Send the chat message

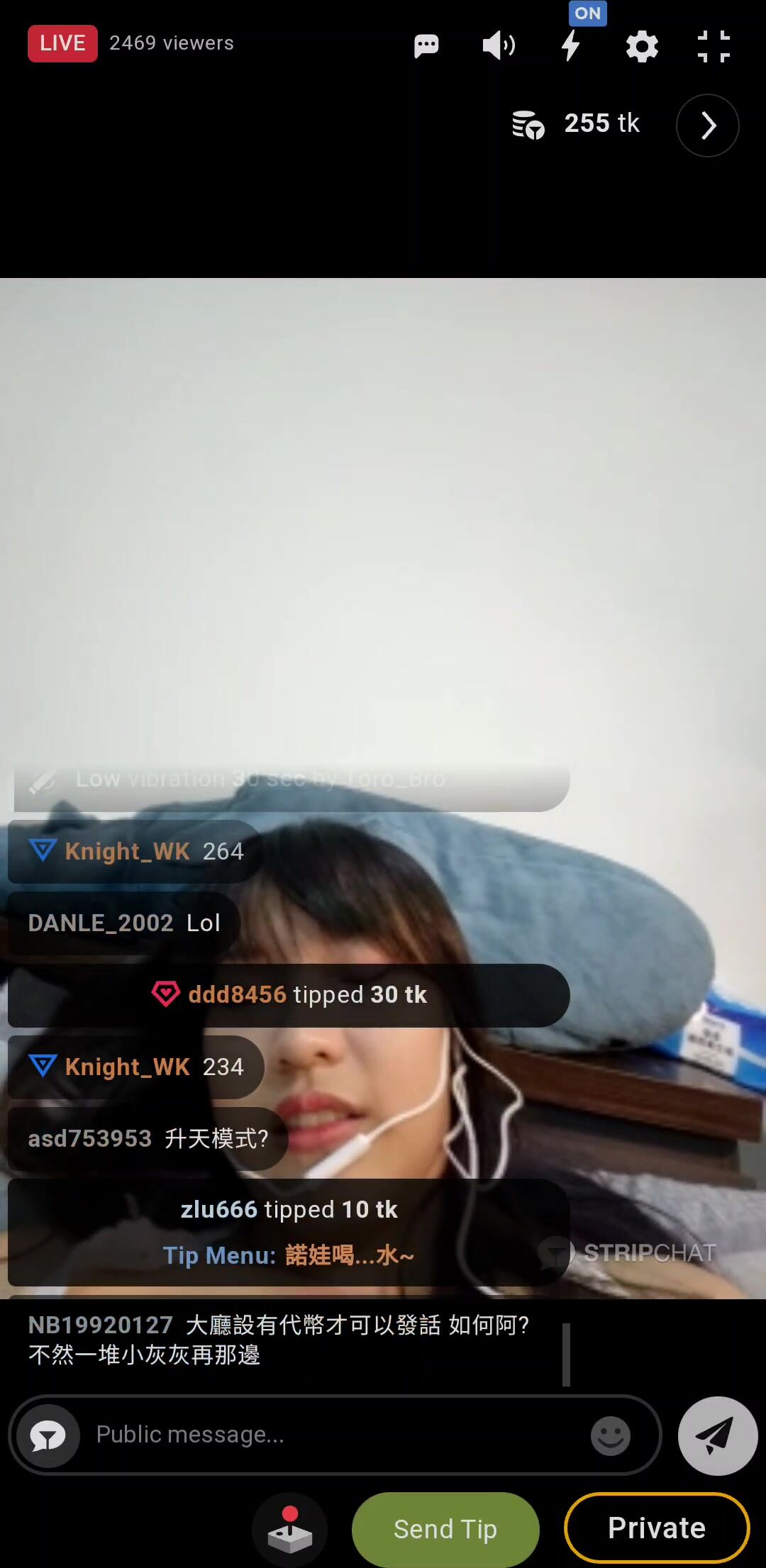pyautogui.click(x=717, y=1435)
